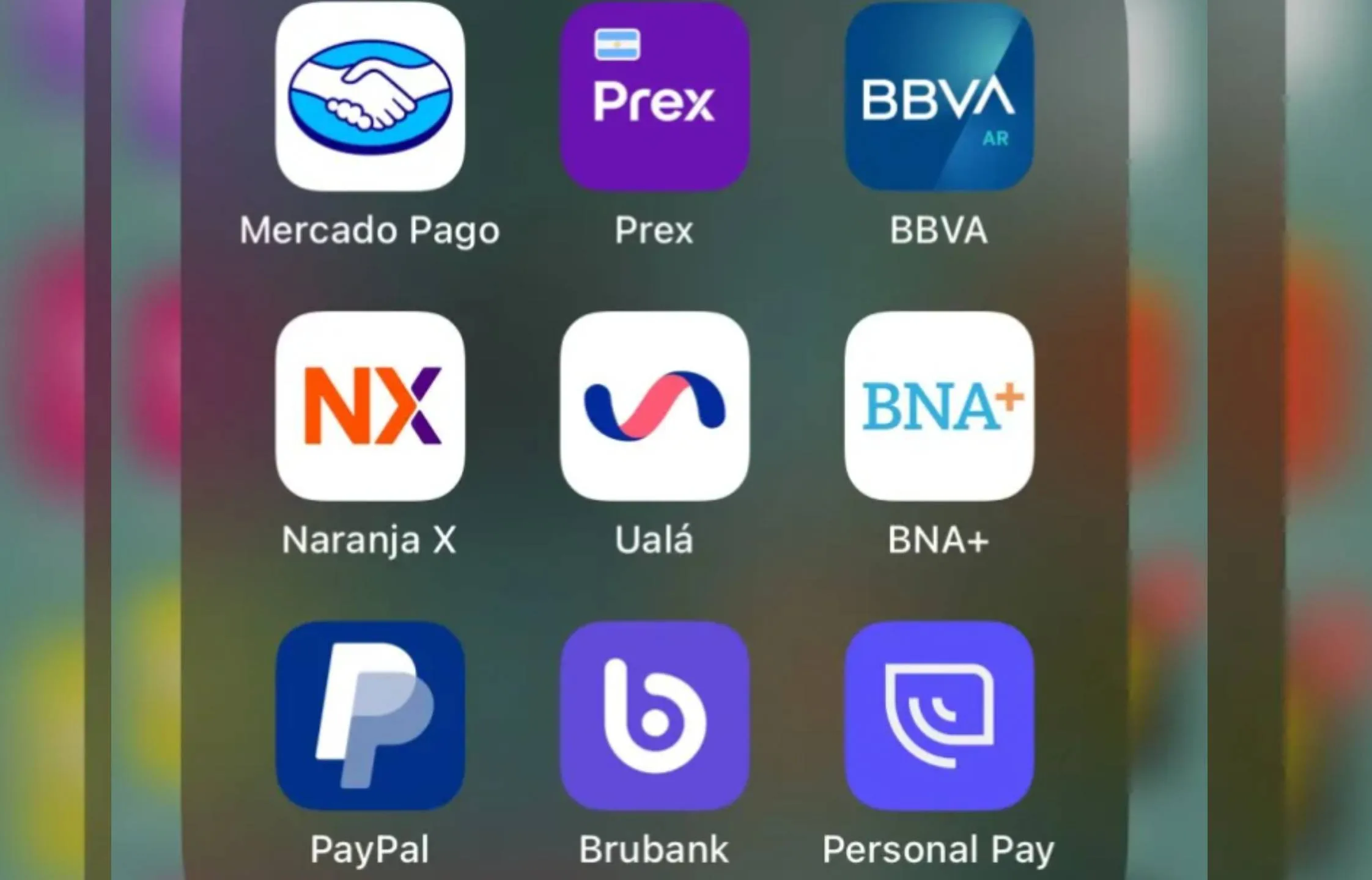This screenshot has width=1372, height=880.
Task: Launch the Brubank app
Action: pyautogui.click(x=654, y=716)
